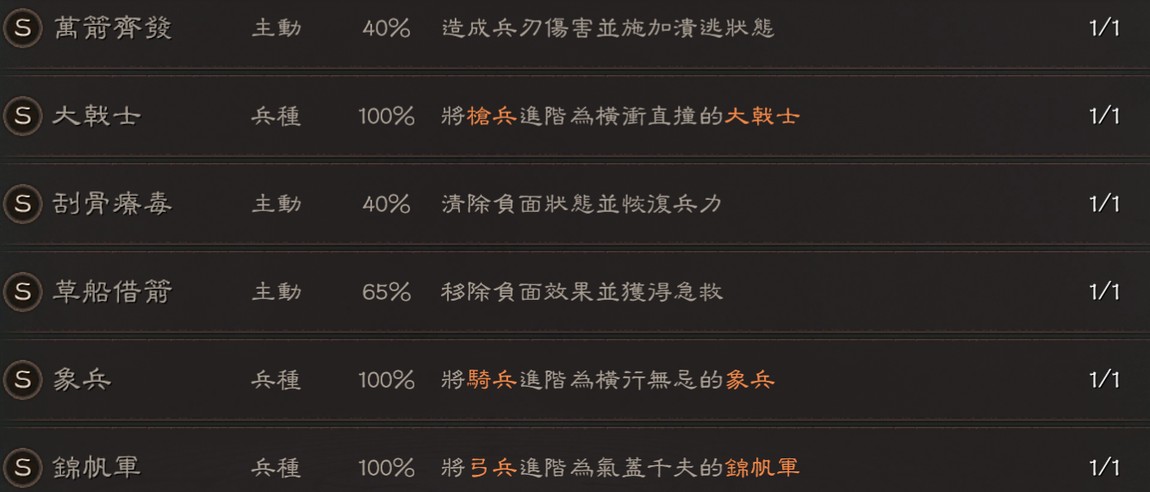Tap the 錦帆軍 skill row
Viewport: 1150px width, 492px height.
[97, 467]
